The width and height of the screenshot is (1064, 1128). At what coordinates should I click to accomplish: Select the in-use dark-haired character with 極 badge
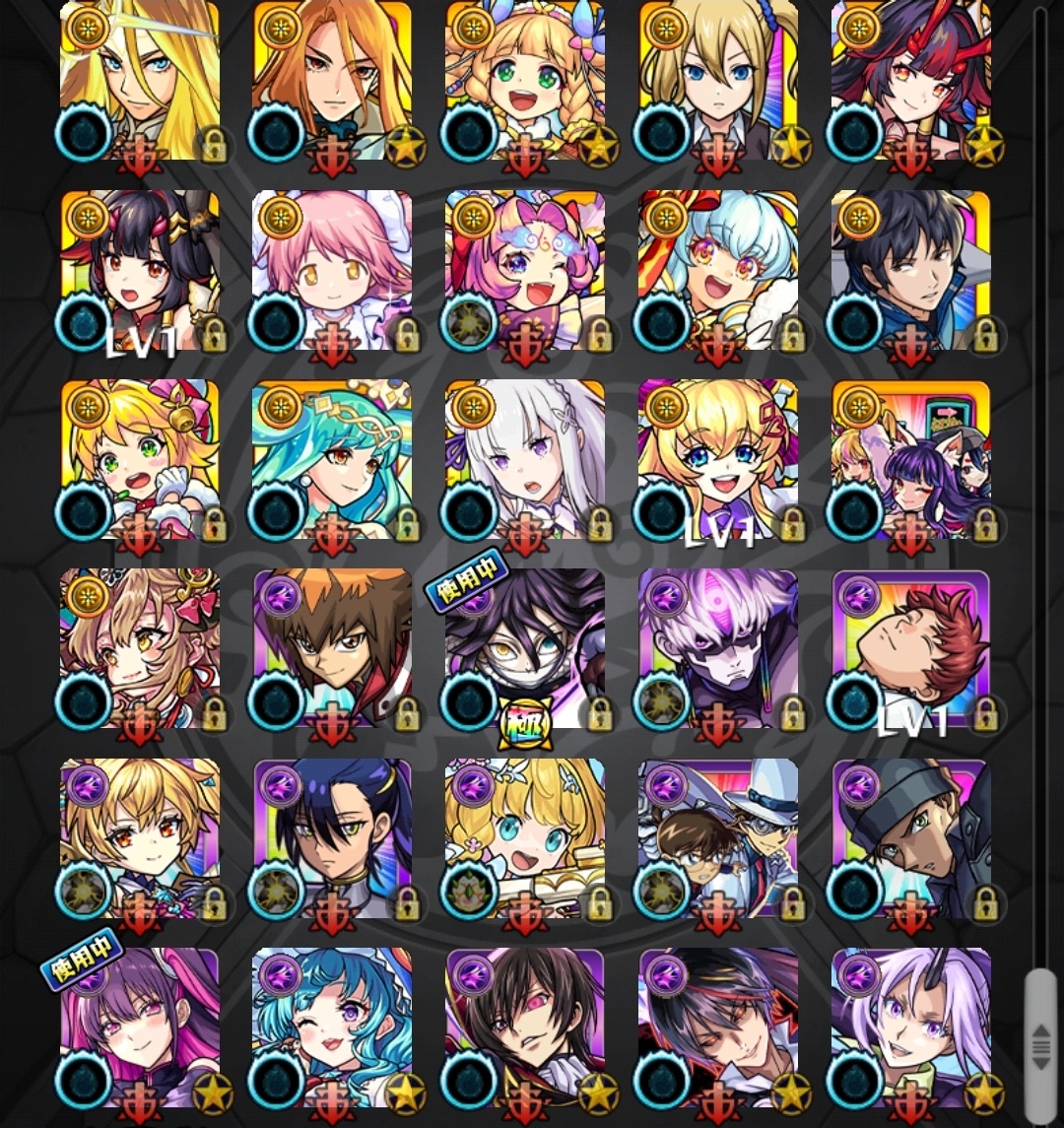point(524,650)
